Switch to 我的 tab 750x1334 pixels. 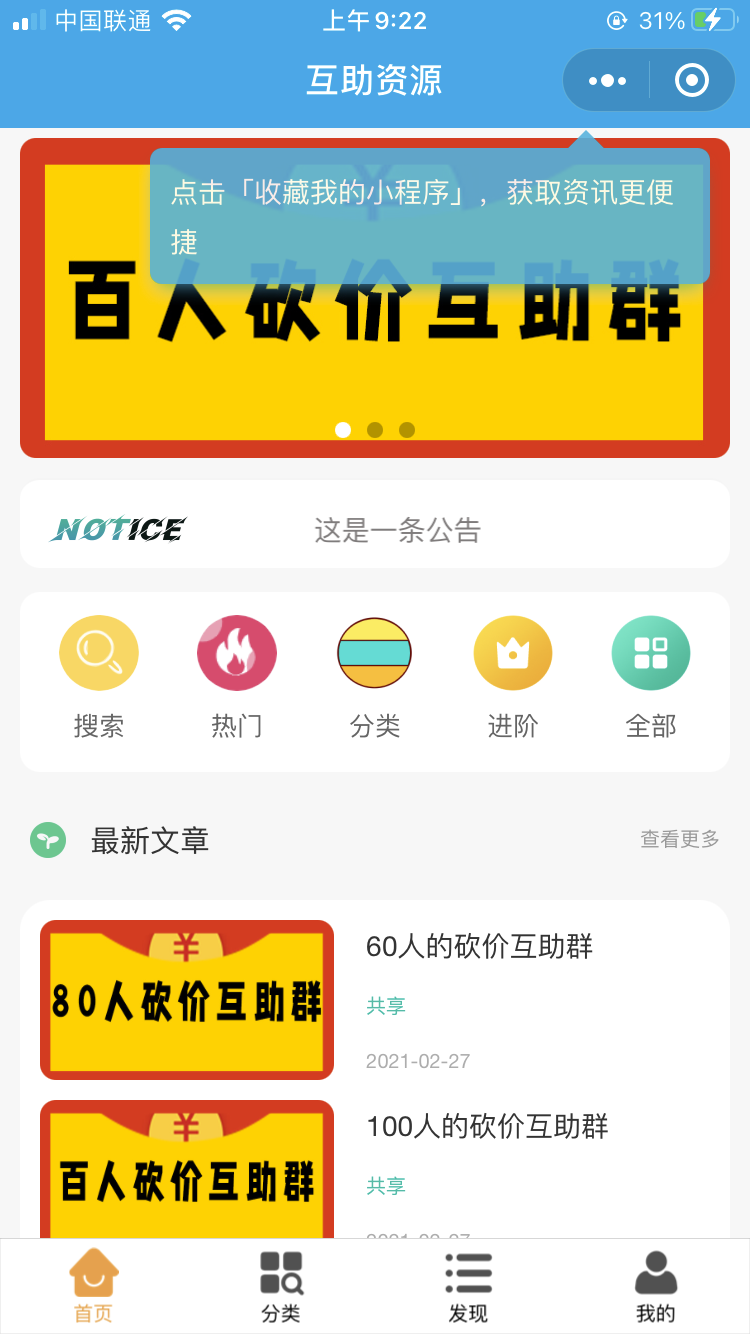656,1286
